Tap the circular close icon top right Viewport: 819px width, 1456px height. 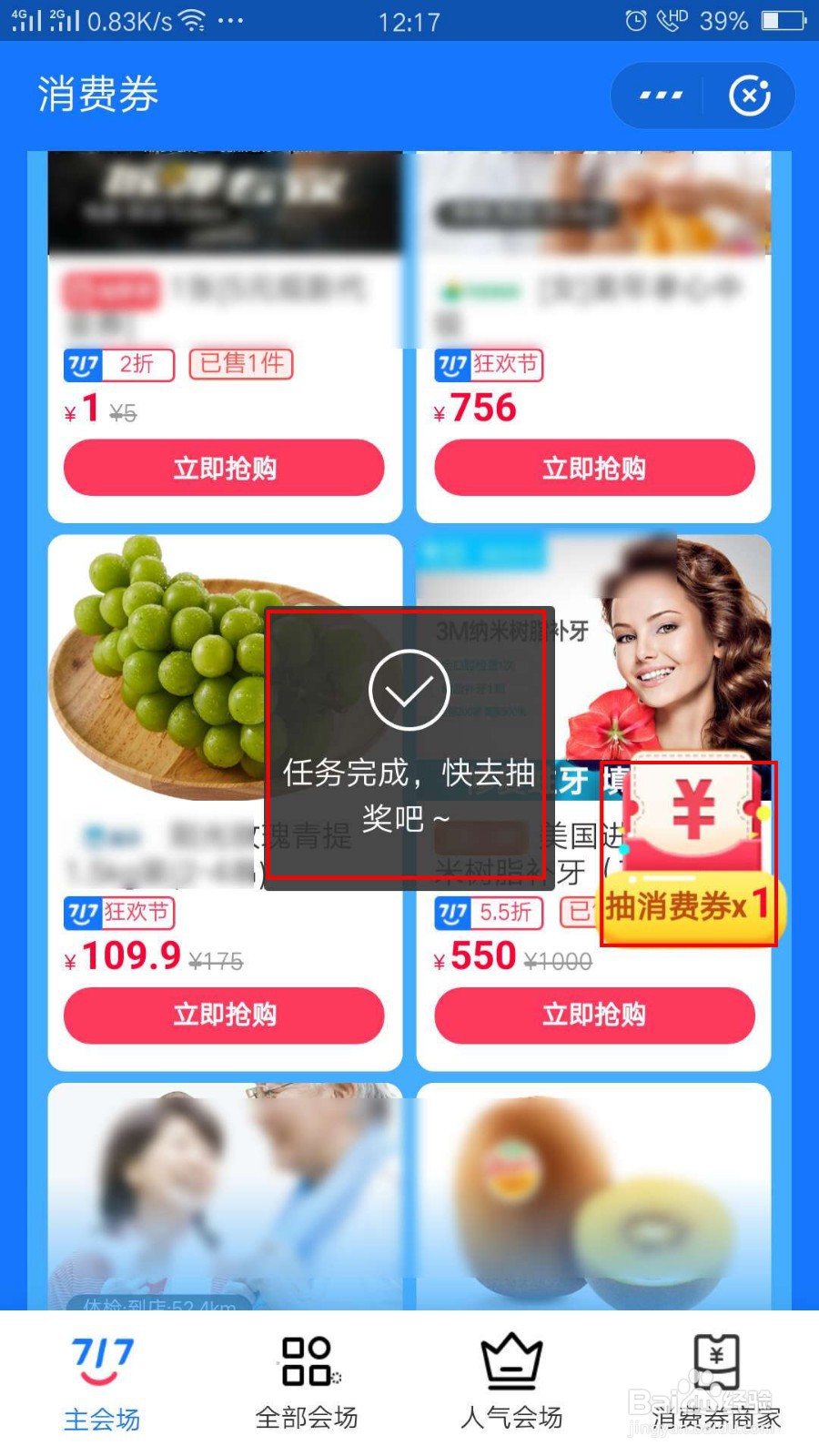click(x=748, y=96)
